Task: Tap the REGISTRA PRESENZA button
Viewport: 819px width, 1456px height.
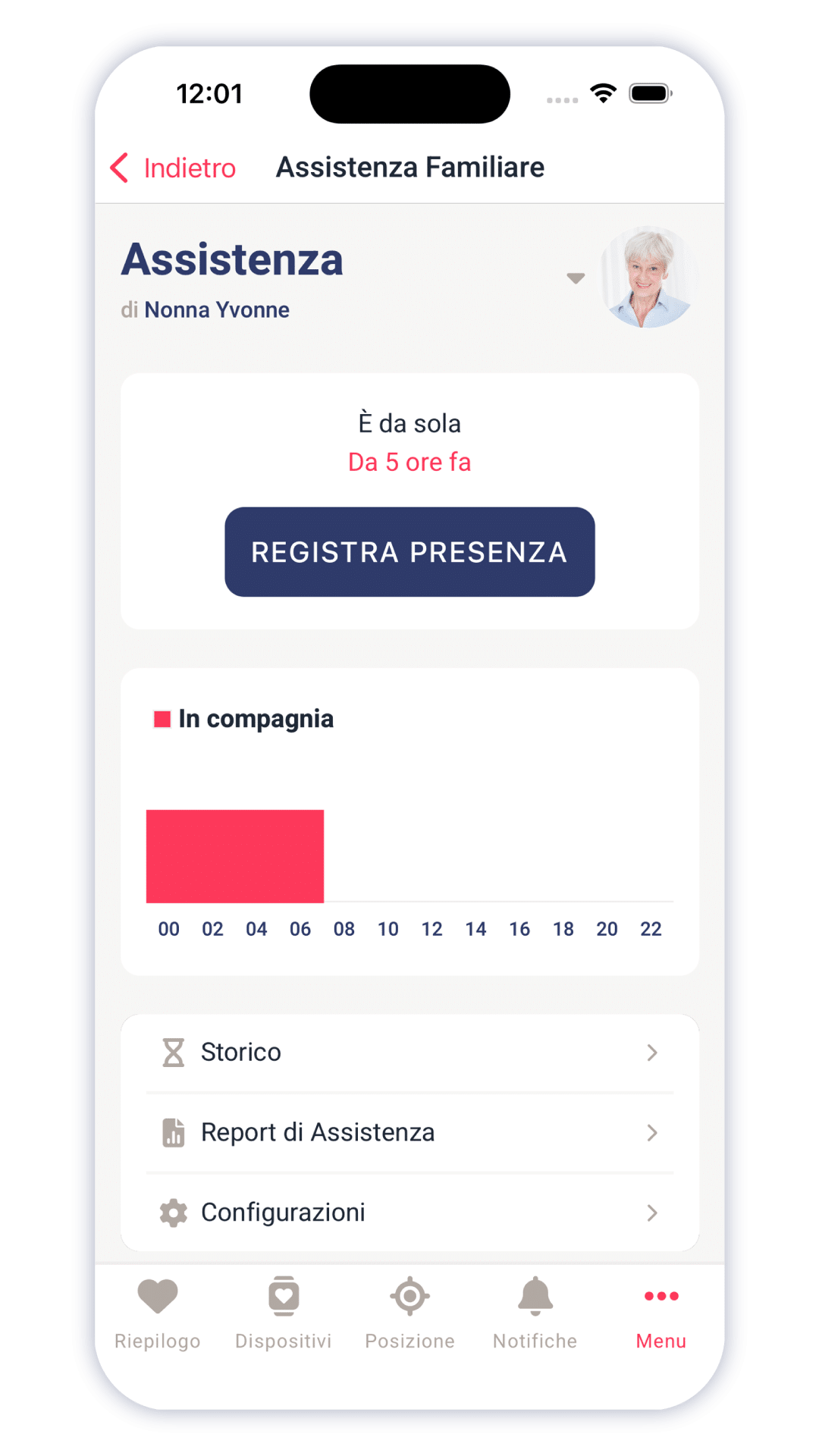Action: click(x=409, y=552)
